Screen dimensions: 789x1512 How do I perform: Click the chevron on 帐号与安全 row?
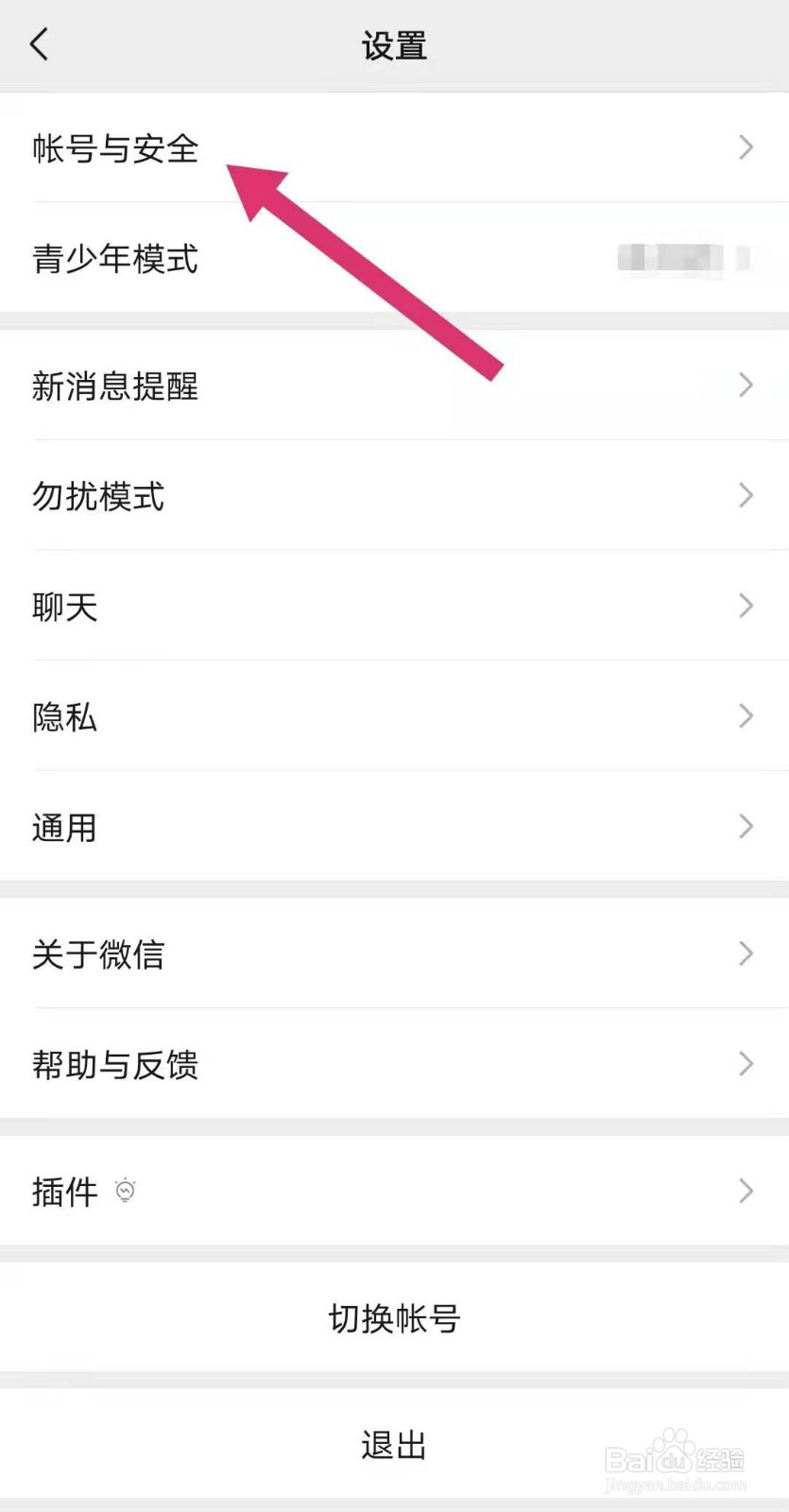[746, 148]
